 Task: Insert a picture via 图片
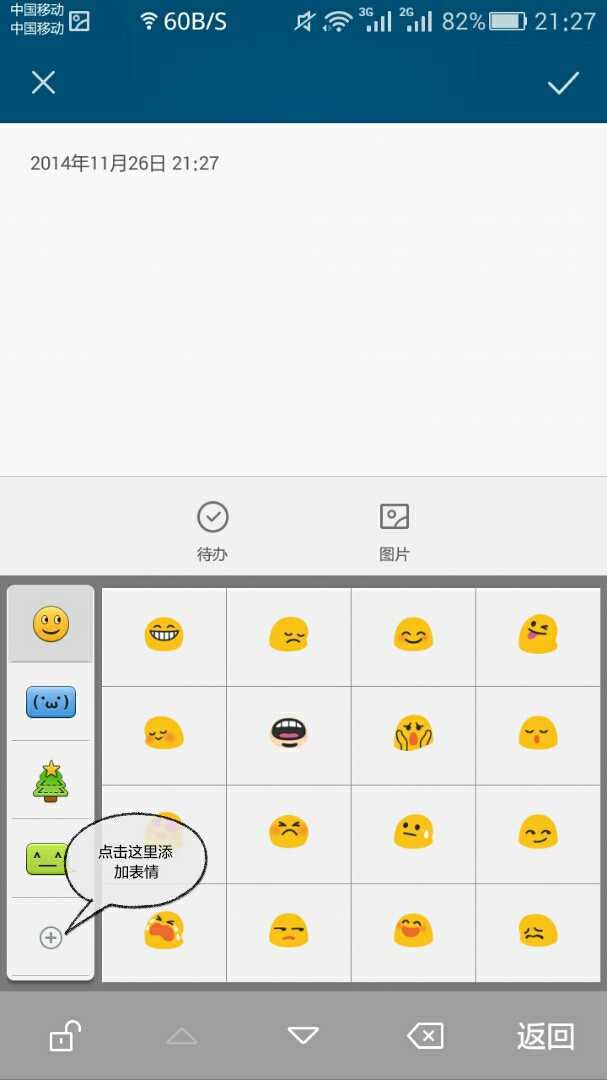pos(394,531)
